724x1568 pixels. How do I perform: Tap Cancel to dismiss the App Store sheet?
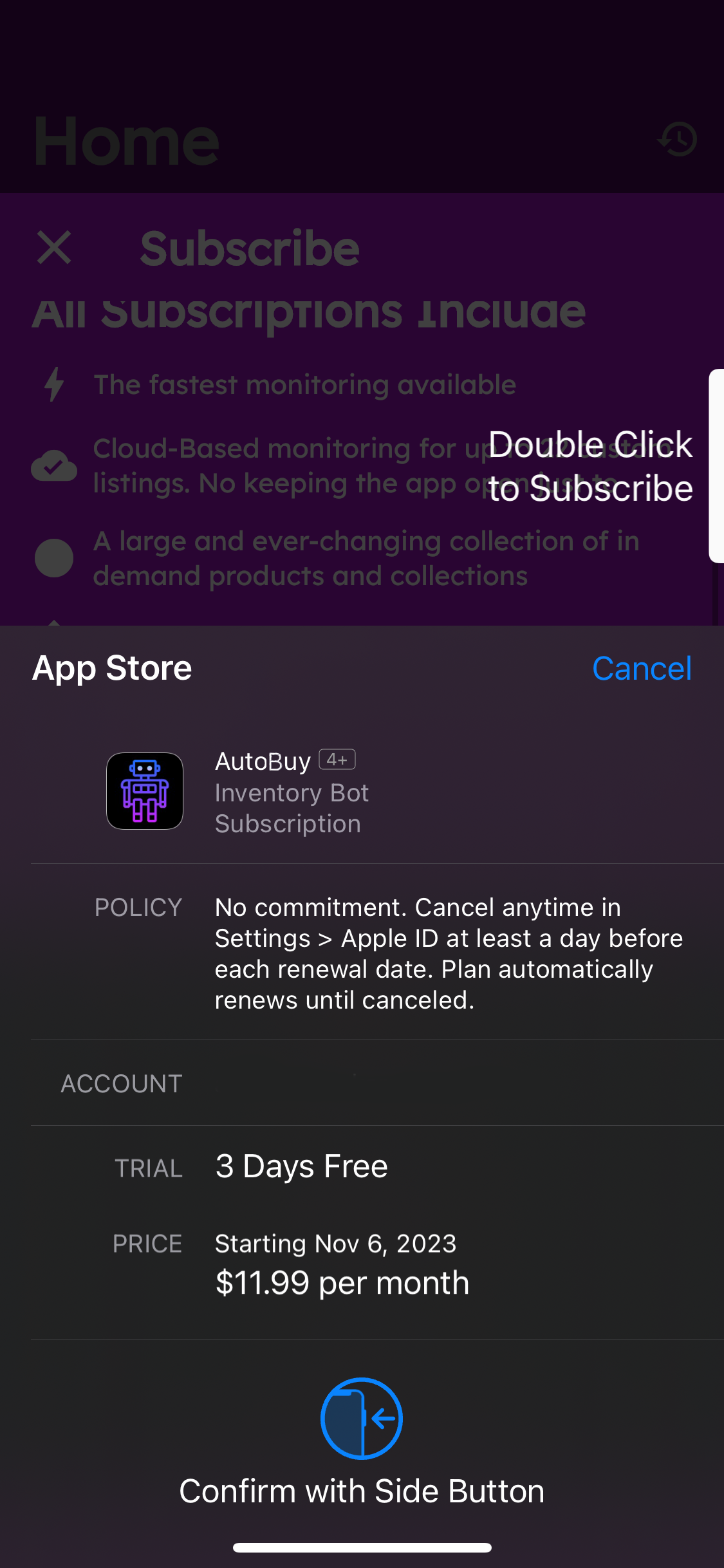point(642,668)
